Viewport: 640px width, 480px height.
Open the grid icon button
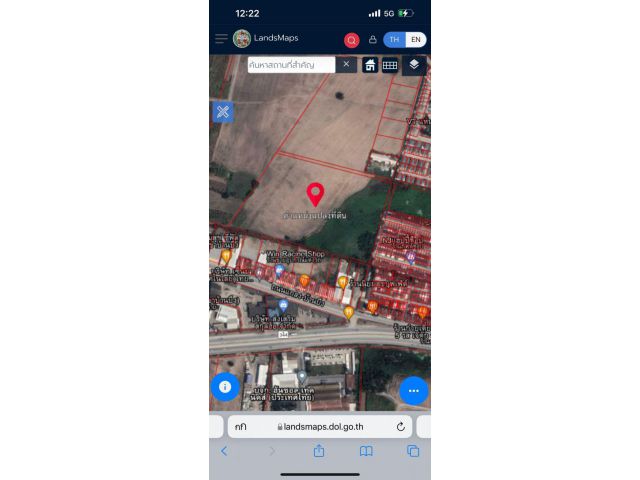click(x=390, y=65)
